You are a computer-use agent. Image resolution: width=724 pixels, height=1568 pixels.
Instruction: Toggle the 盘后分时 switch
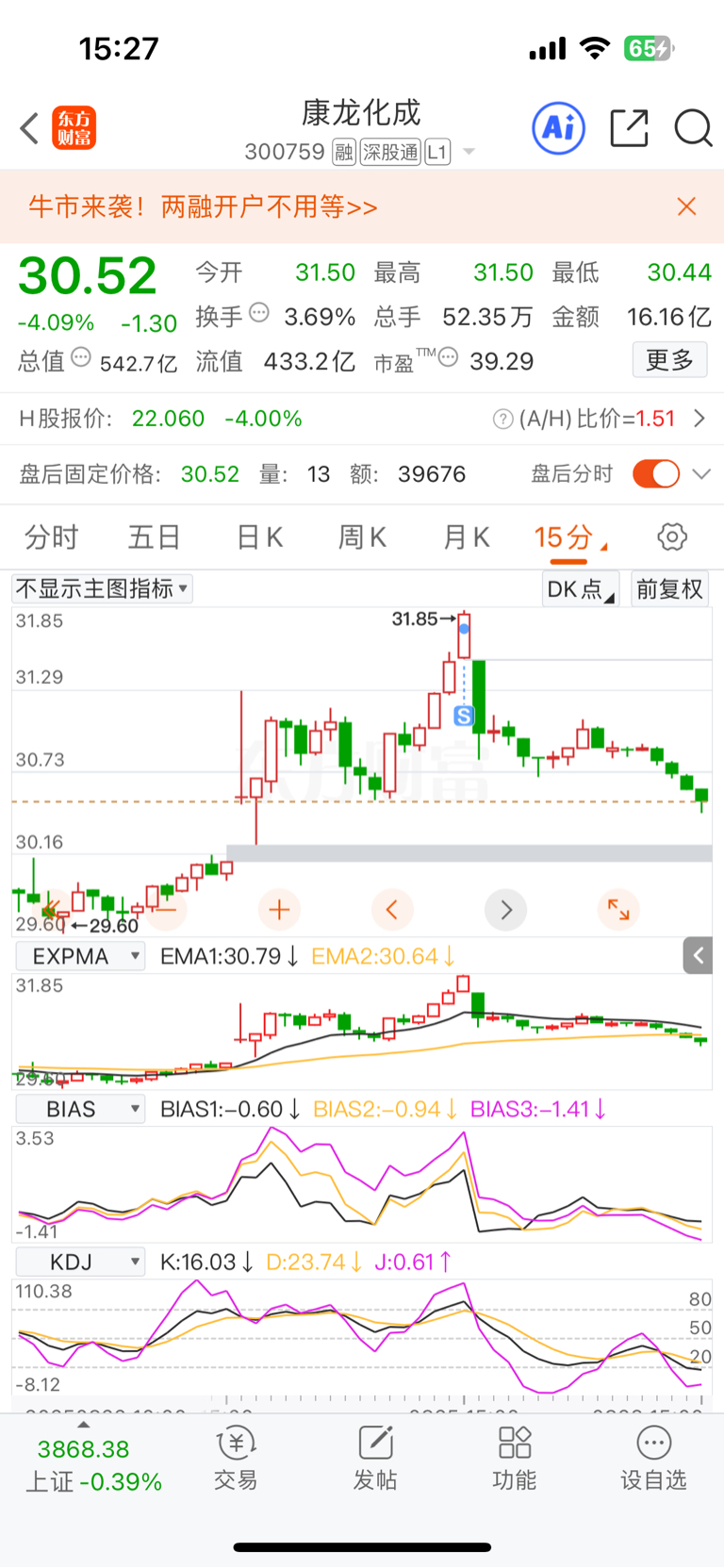pos(656,473)
